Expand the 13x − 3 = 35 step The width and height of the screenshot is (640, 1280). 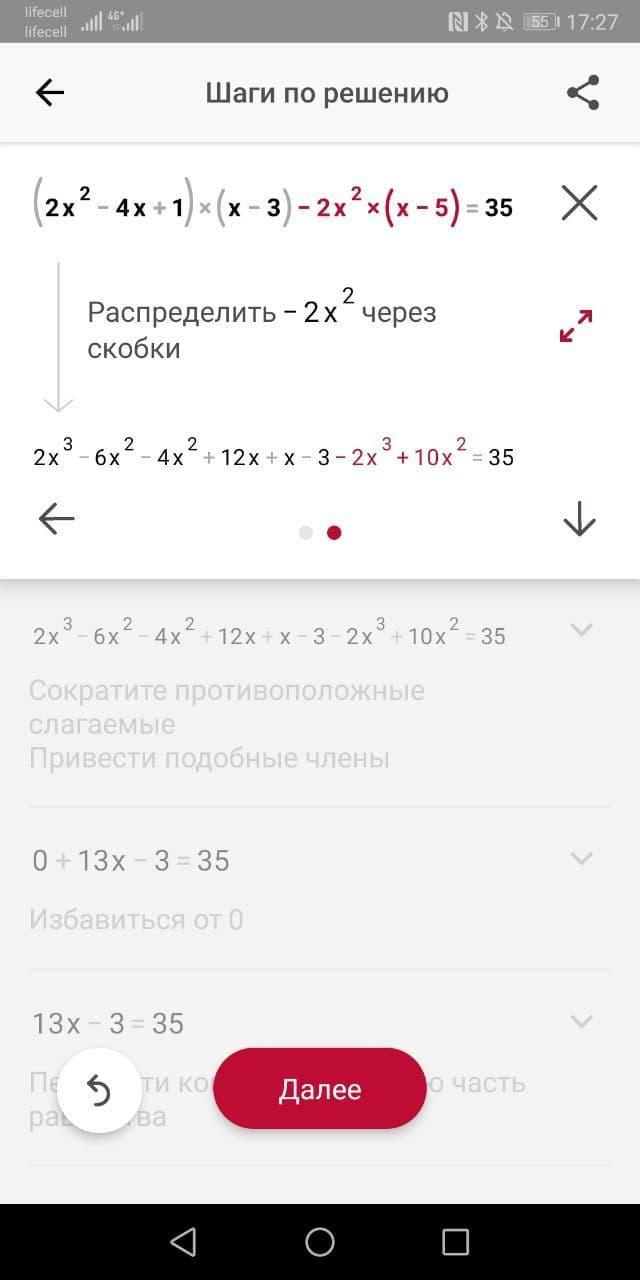point(581,1021)
